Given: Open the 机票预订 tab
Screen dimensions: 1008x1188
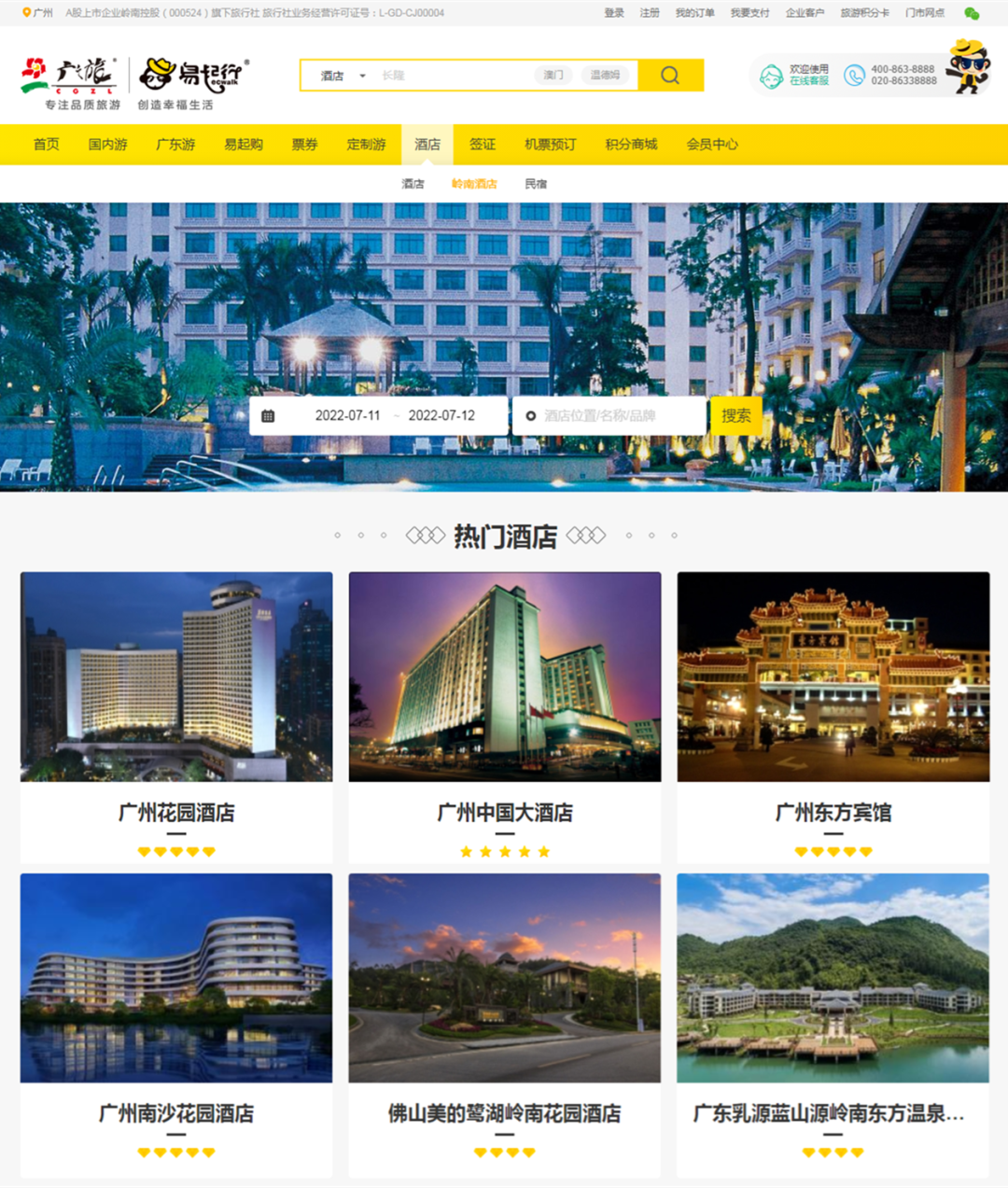Looking at the screenshot, I should coord(550,145).
